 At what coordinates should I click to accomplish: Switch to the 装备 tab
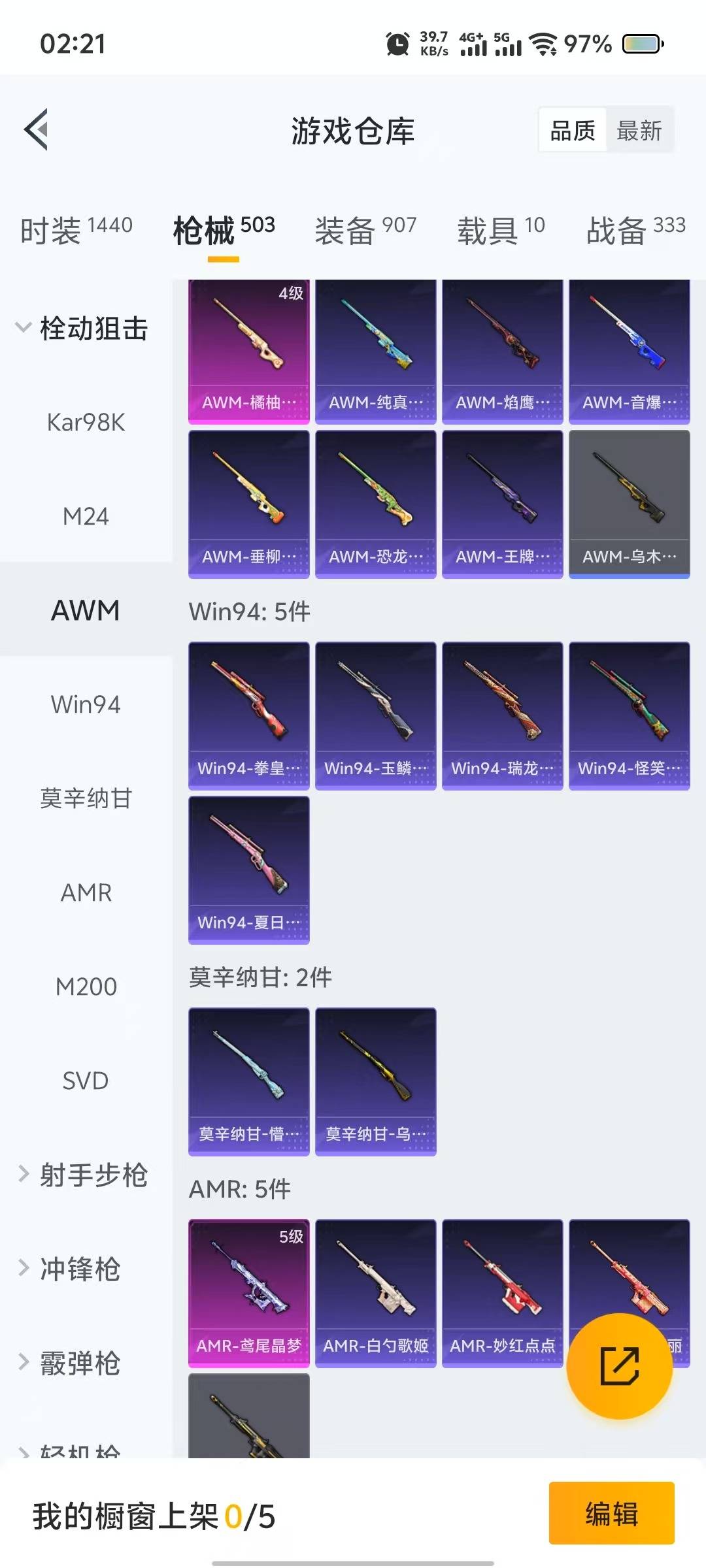(365, 230)
